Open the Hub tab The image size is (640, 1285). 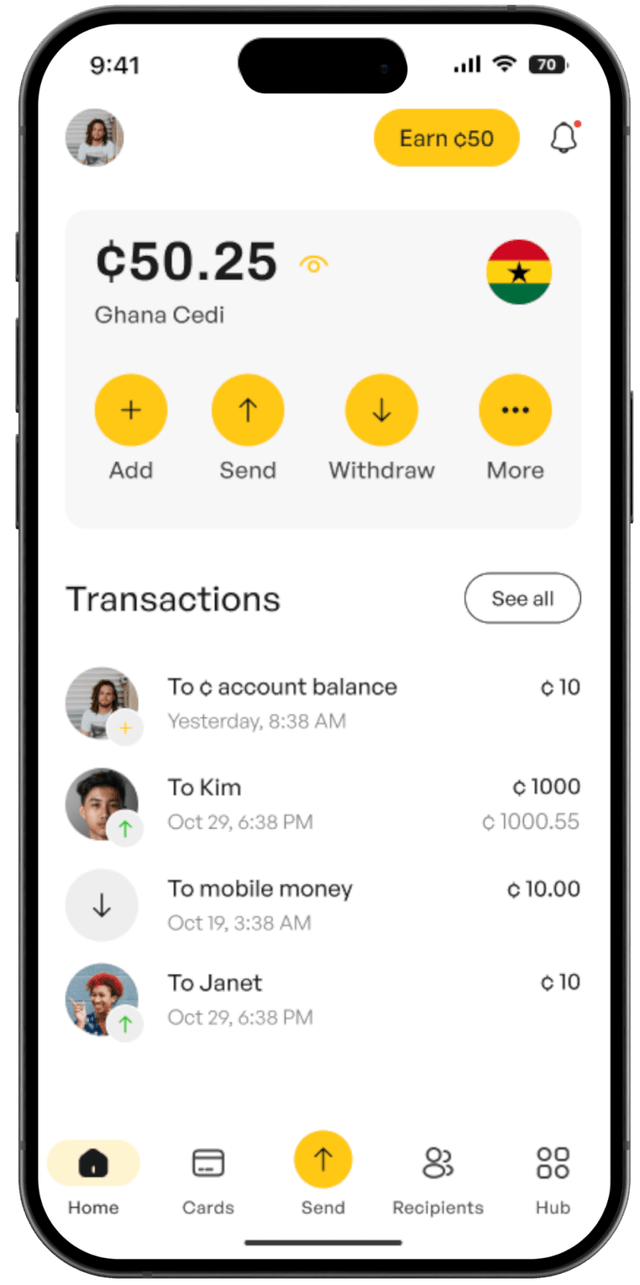pos(552,1177)
